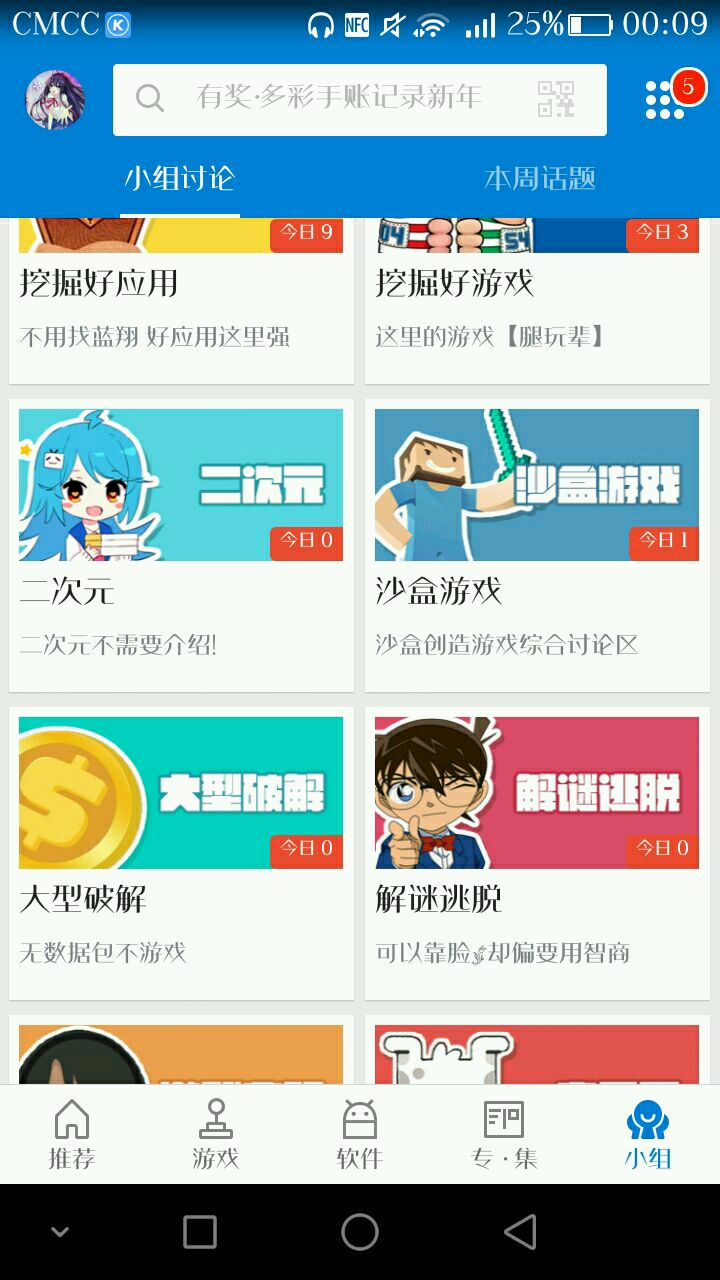Open the profile avatar
The width and height of the screenshot is (720, 1280).
[55, 100]
